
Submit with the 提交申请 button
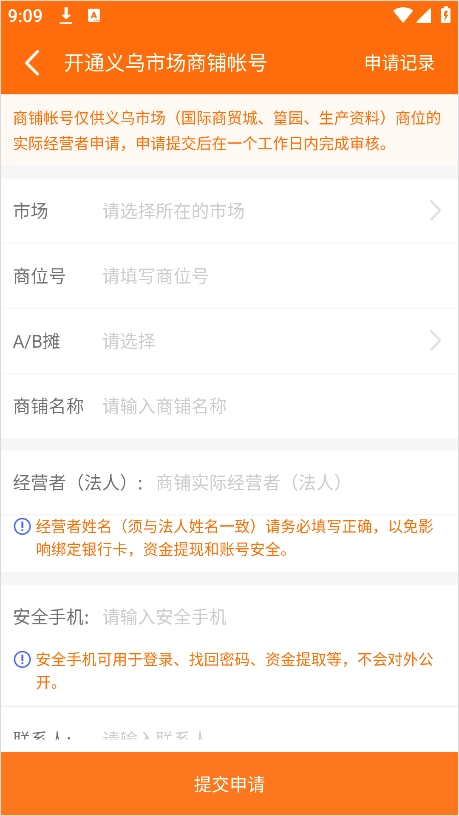tap(230, 784)
